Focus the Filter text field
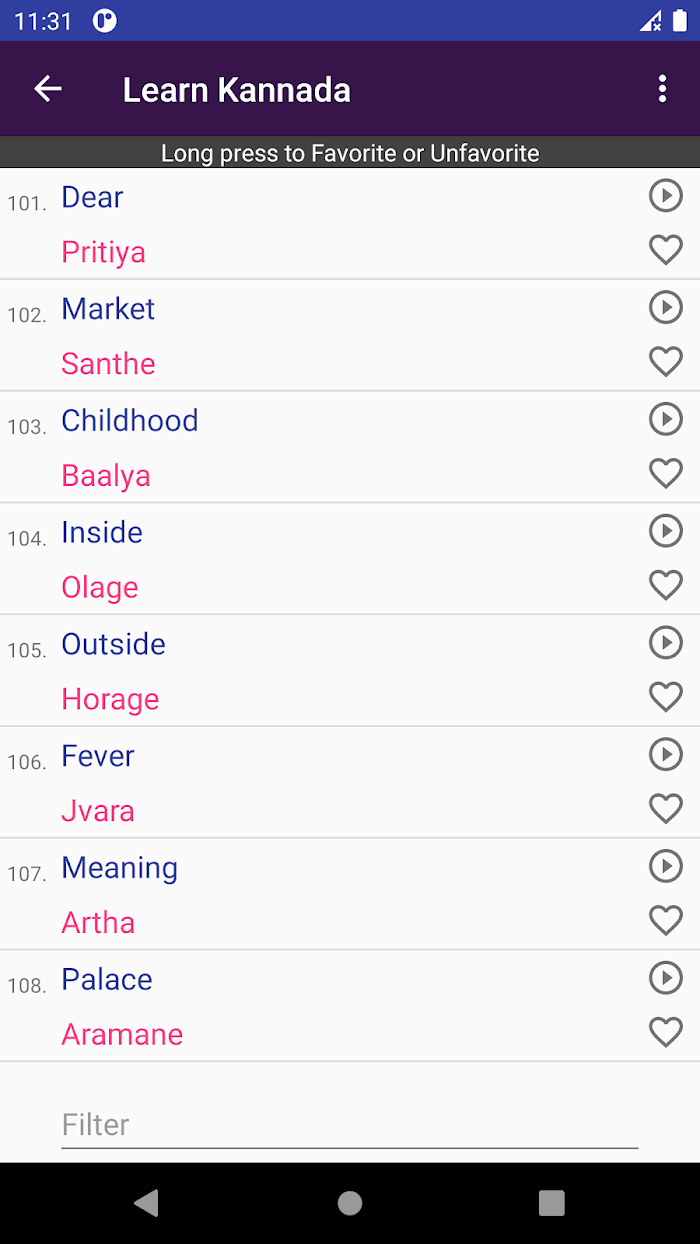 click(x=350, y=1124)
